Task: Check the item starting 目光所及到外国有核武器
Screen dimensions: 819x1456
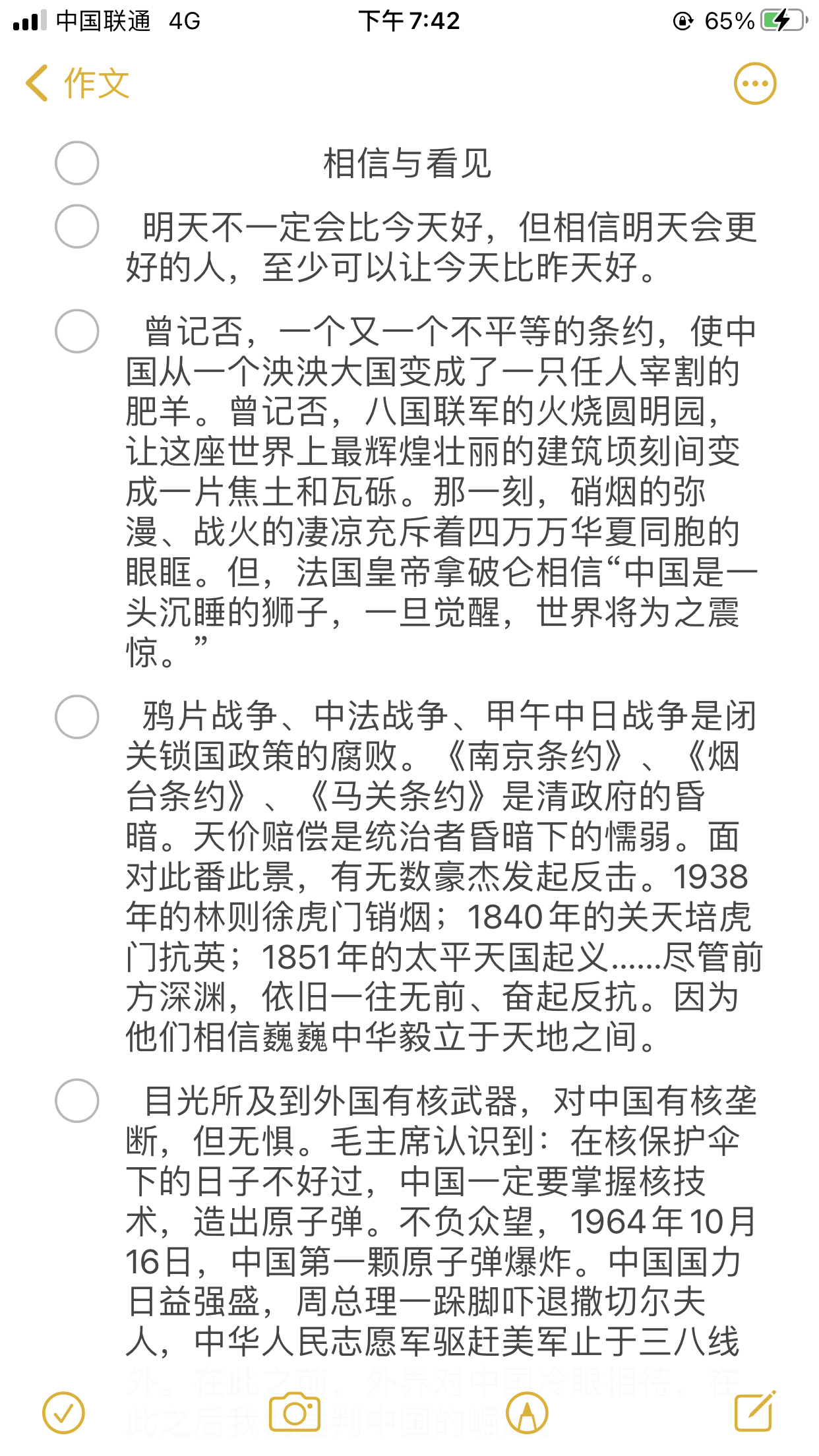Action: click(x=77, y=1101)
